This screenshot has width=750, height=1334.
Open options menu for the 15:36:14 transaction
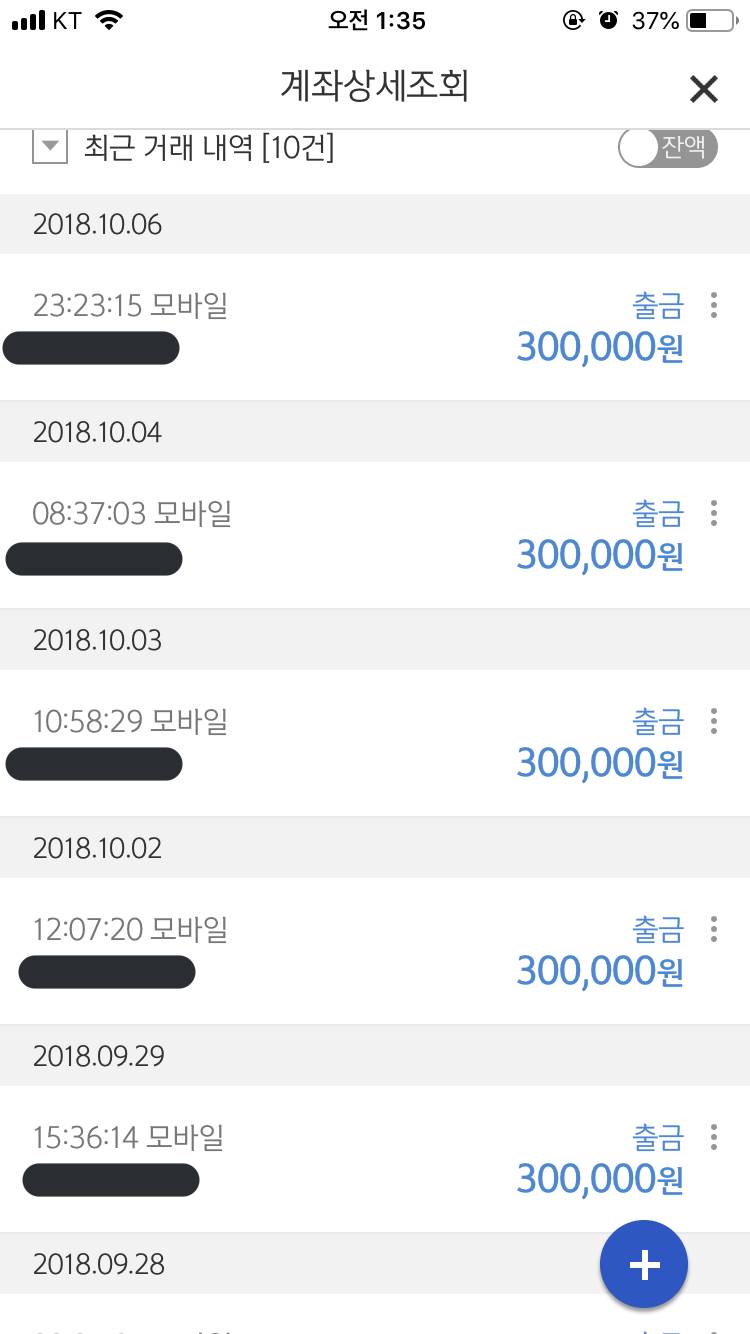713,1137
